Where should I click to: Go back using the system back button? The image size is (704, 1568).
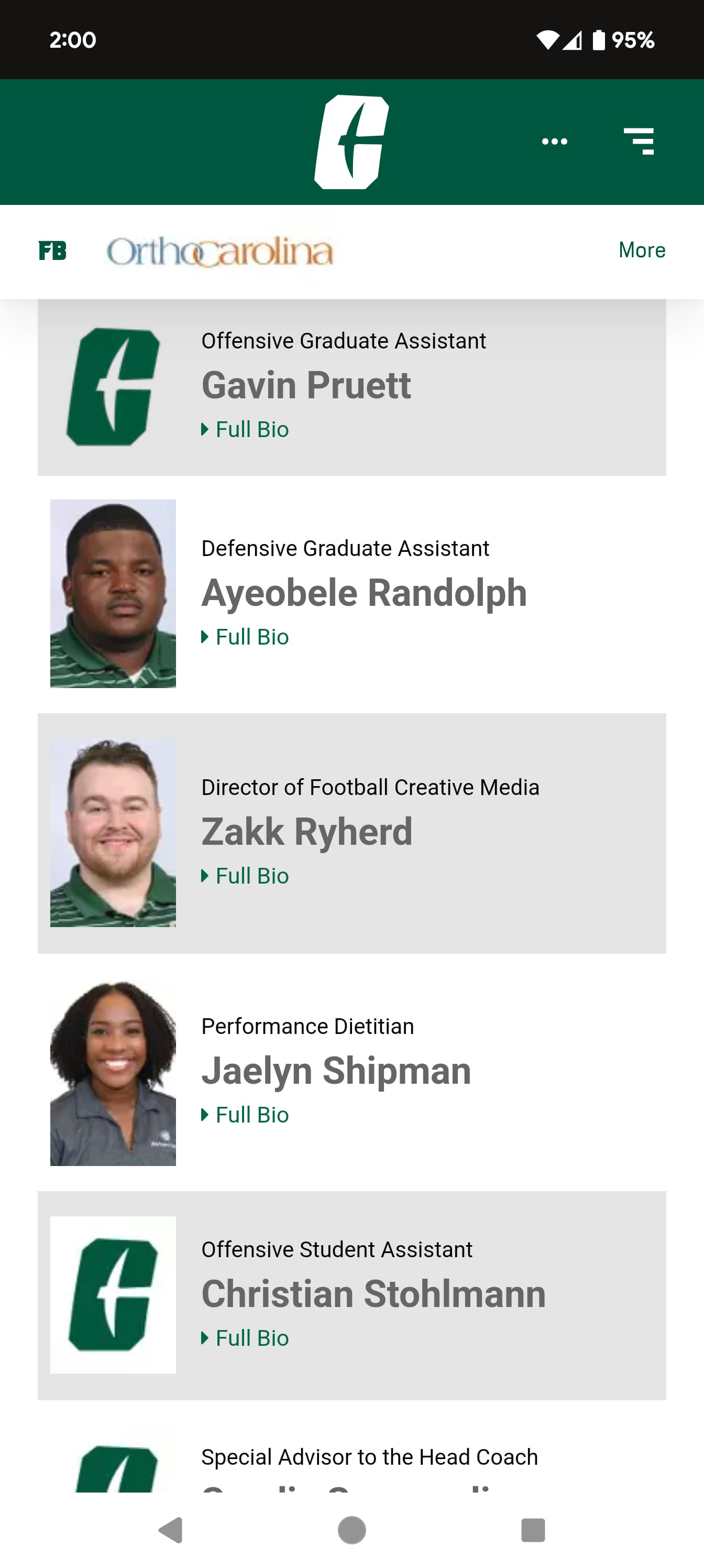pos(171,1530)
